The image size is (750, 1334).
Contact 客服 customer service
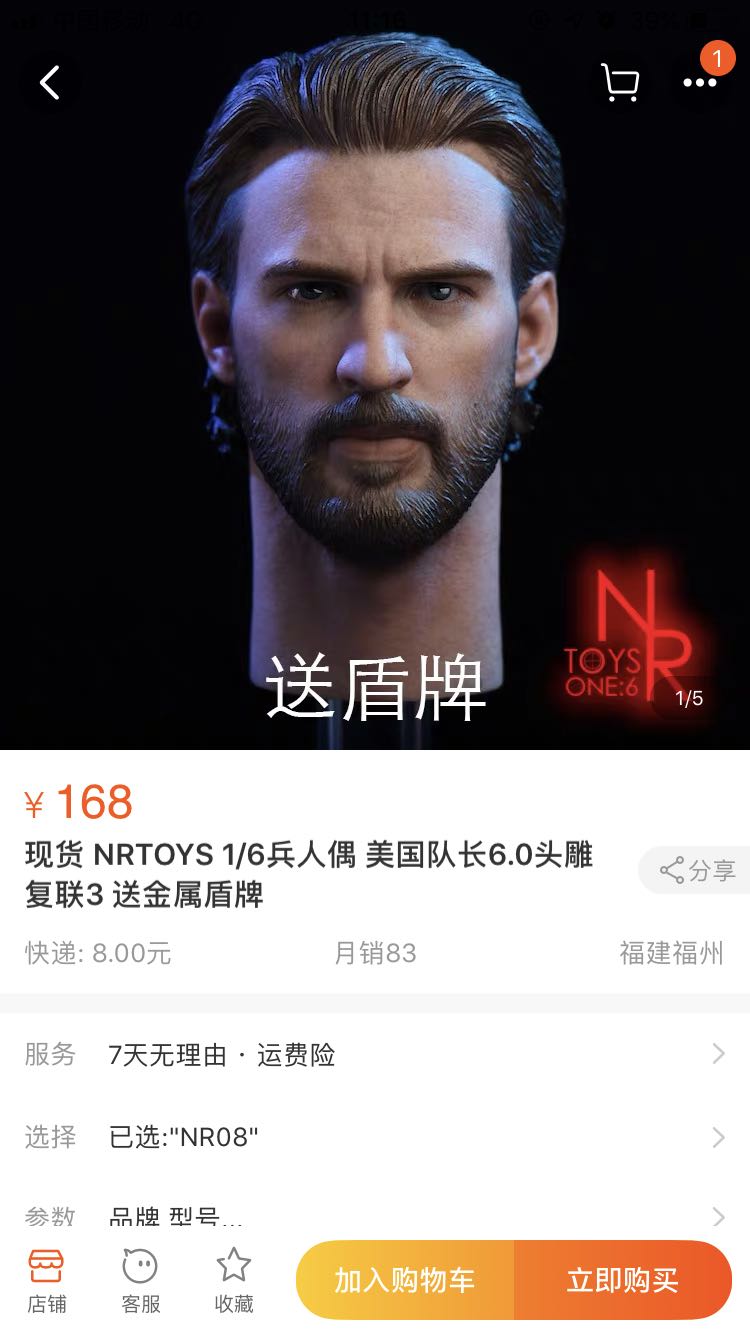tap(140, 1280)
